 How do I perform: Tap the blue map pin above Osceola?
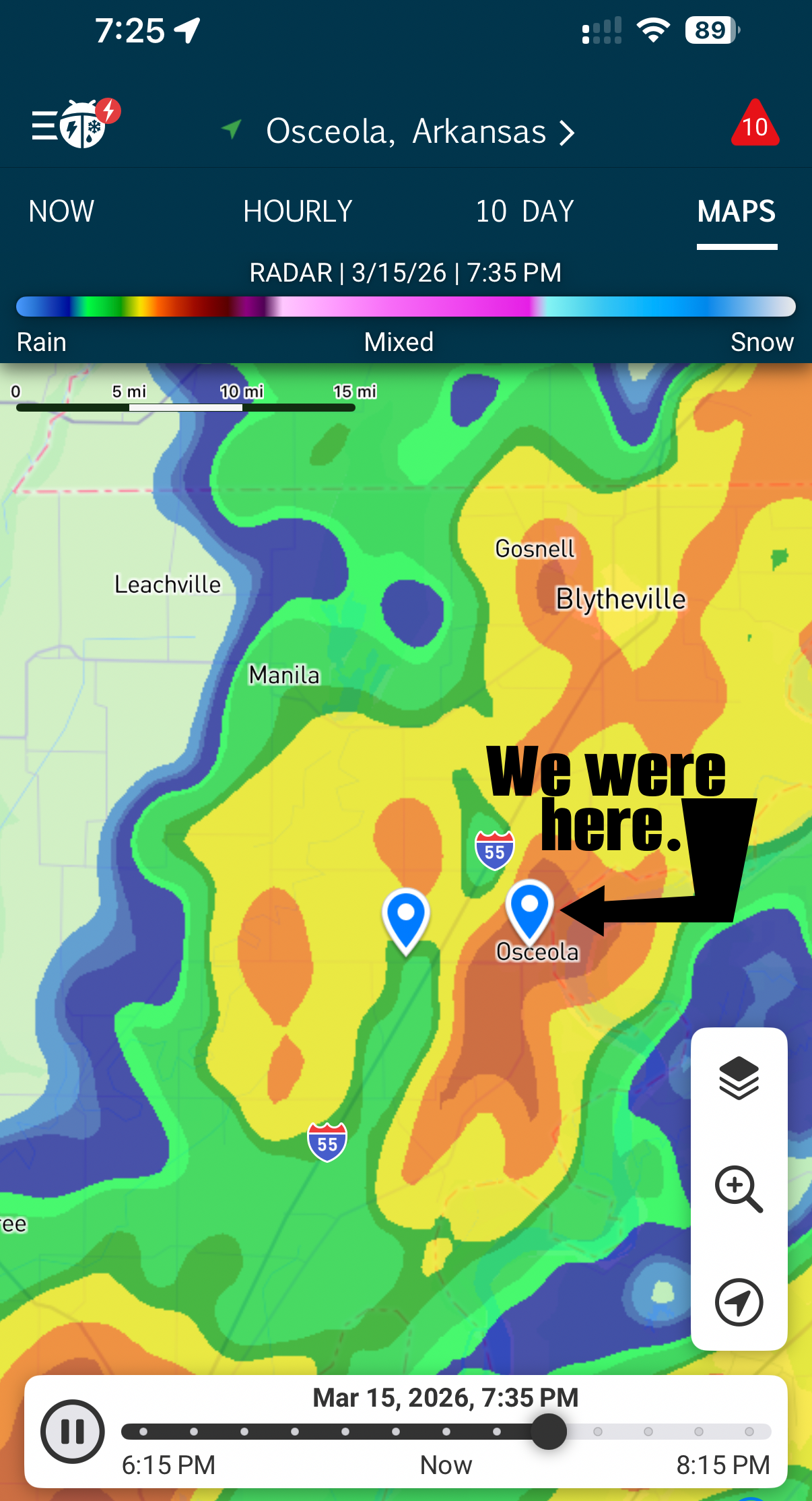[x=529, y=909]
